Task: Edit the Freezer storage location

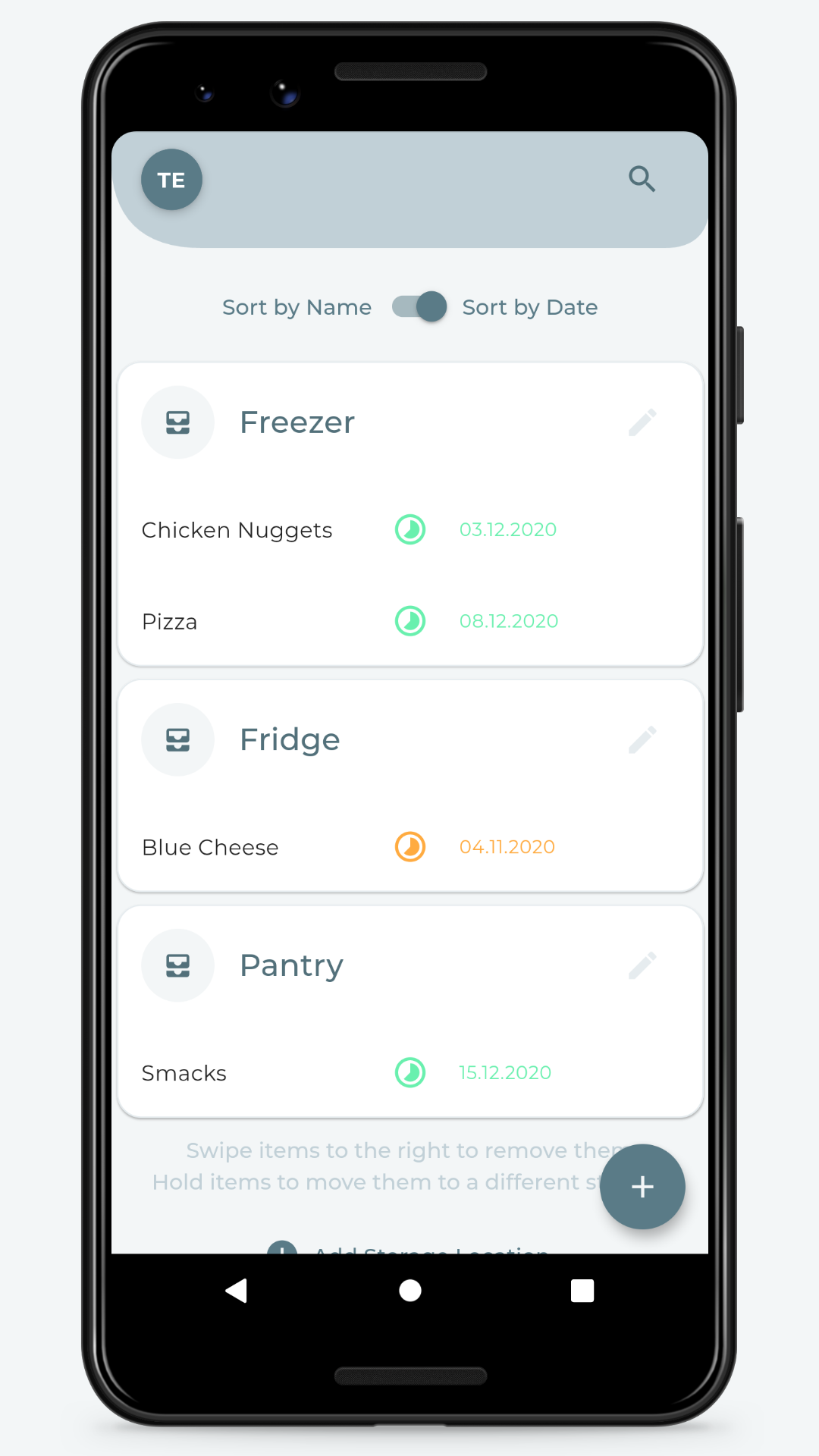Action: tap(642, 422)
